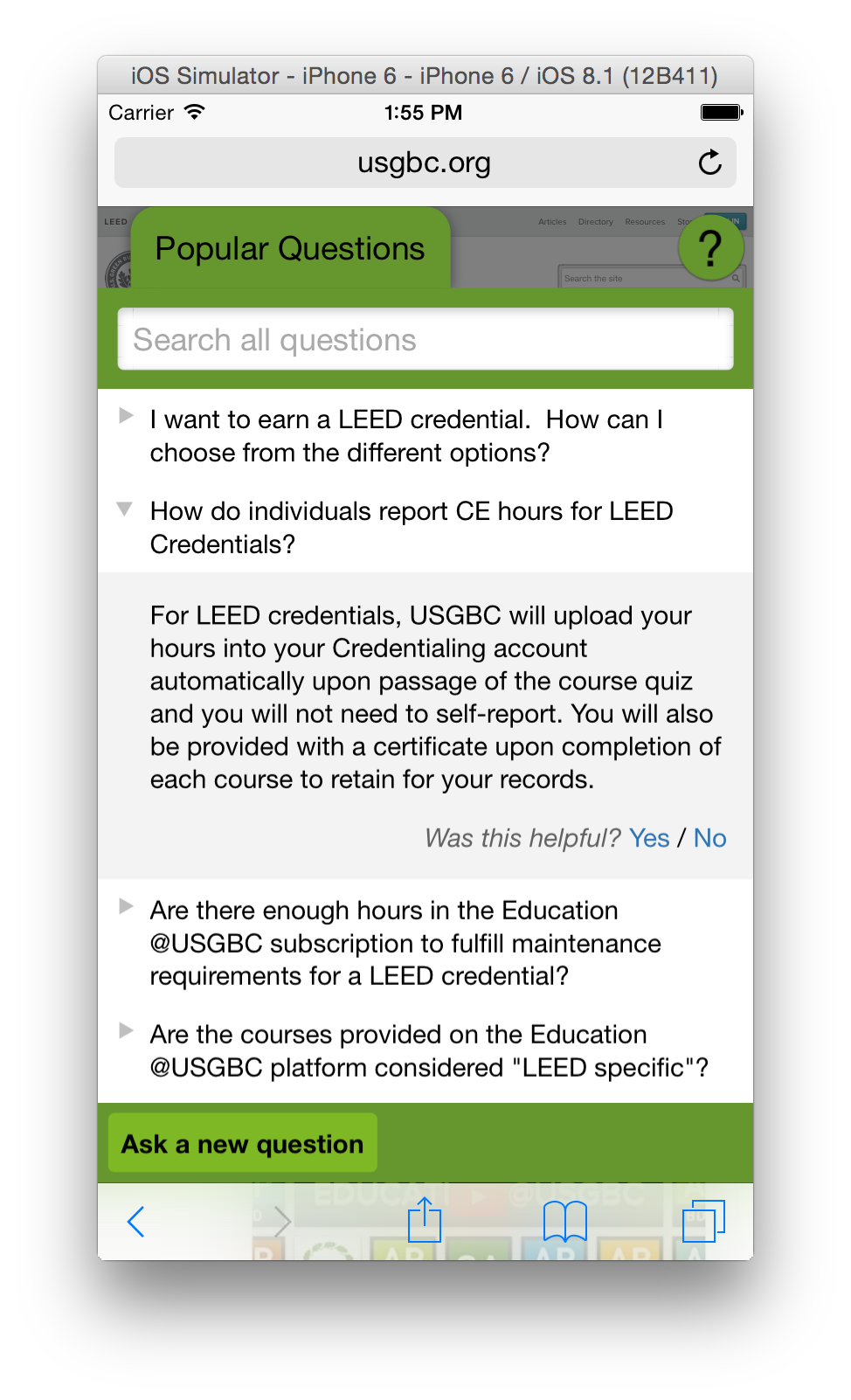The width and height of the screenshot is (851, 1400).
Task: Expand the LEED credential options question
Action: [x=406, y=436]
